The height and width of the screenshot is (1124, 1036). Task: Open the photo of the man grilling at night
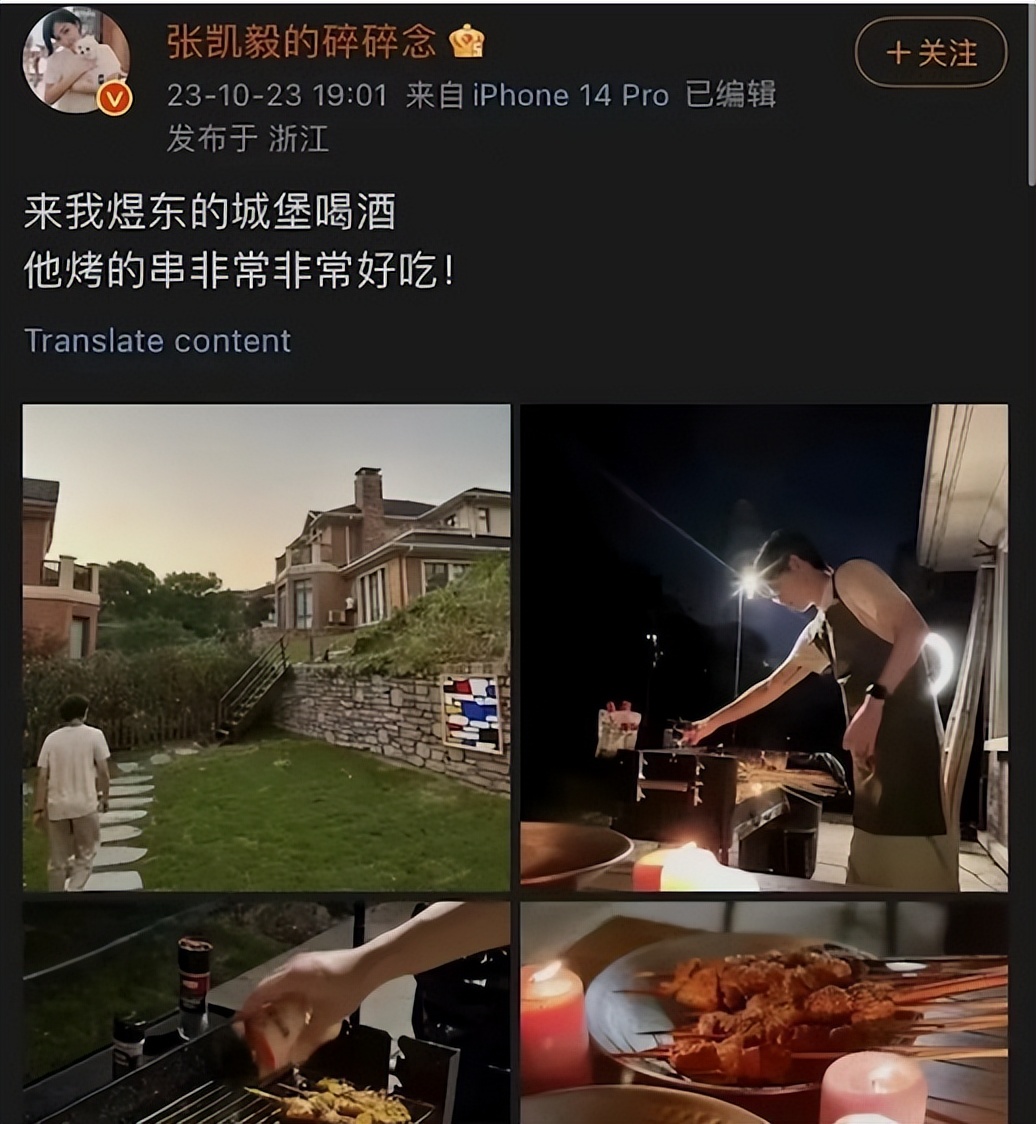coord(763,644)
